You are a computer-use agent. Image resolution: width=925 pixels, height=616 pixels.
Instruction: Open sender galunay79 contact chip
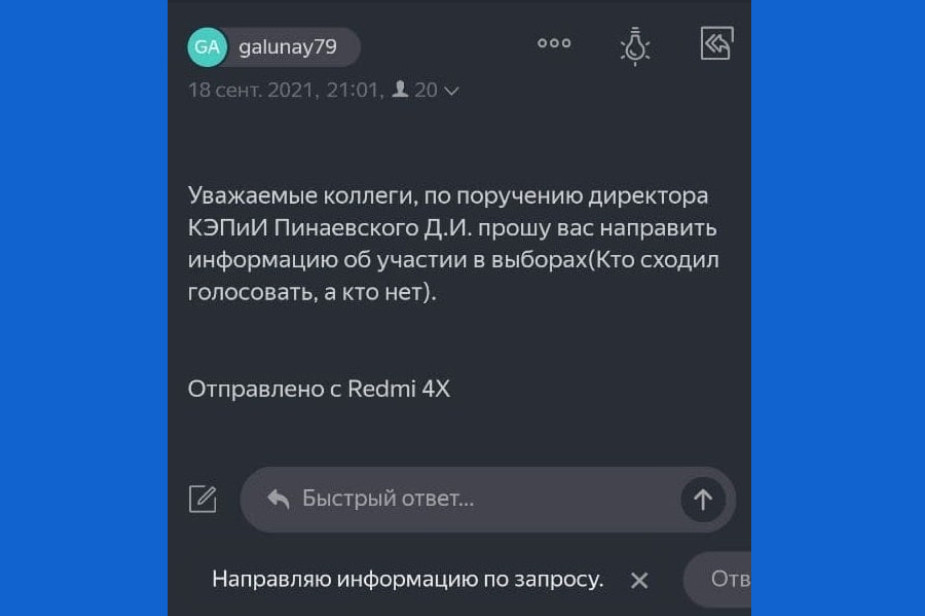coord(274,47)
